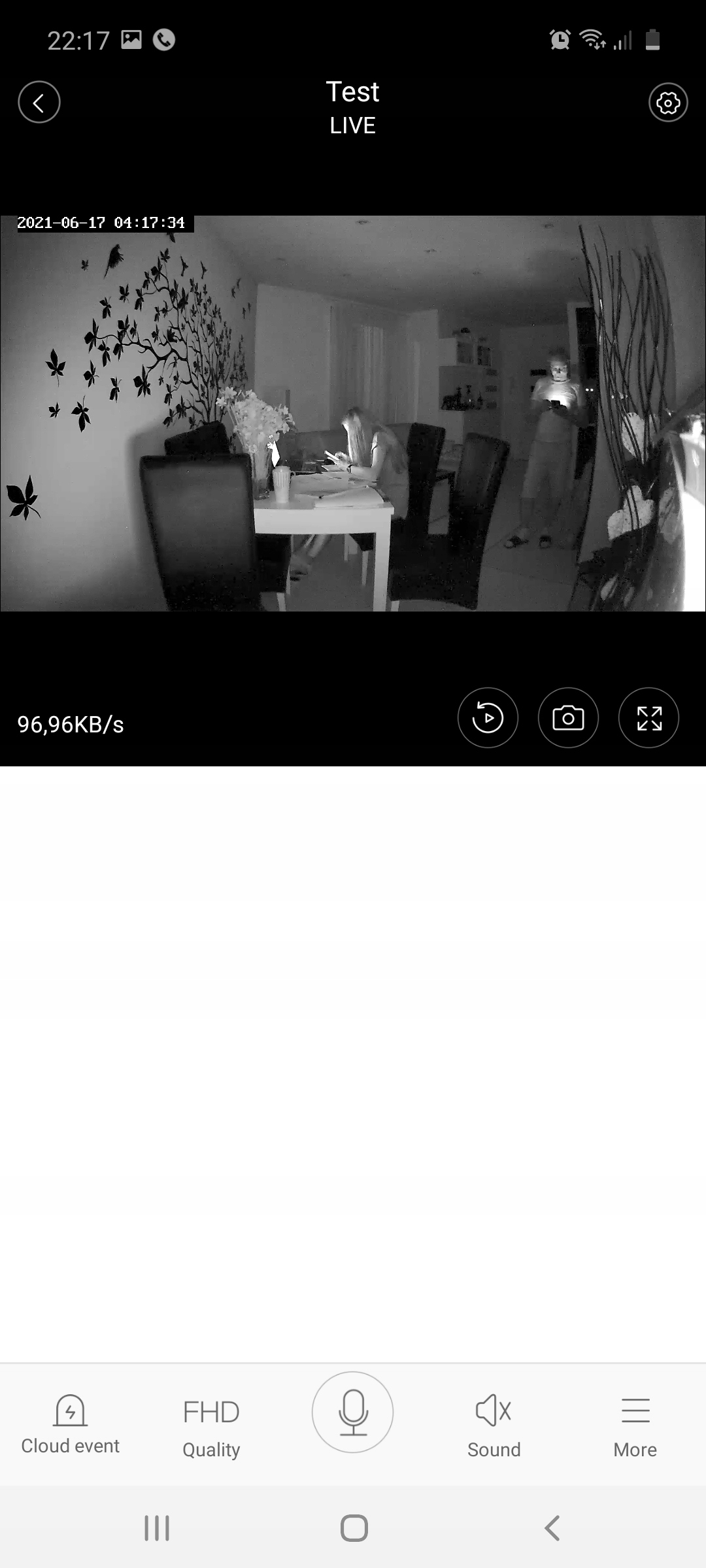706x1568 pixels.
Task: Tap the microphone to talk
Action: click(353, 1412)
